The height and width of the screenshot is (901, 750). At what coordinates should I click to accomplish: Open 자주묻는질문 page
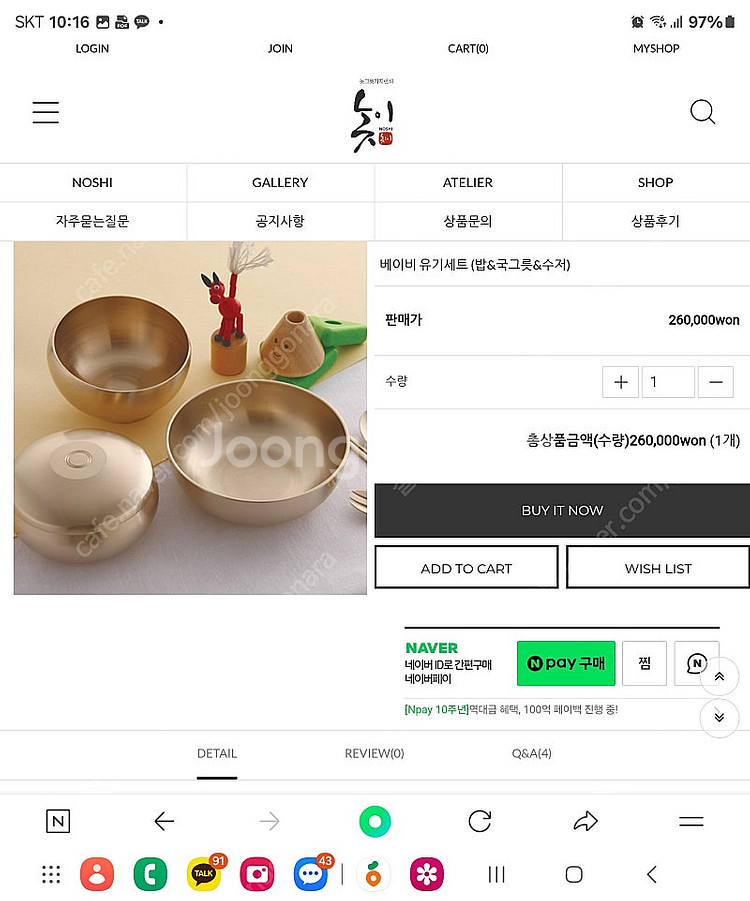(92, 221)
